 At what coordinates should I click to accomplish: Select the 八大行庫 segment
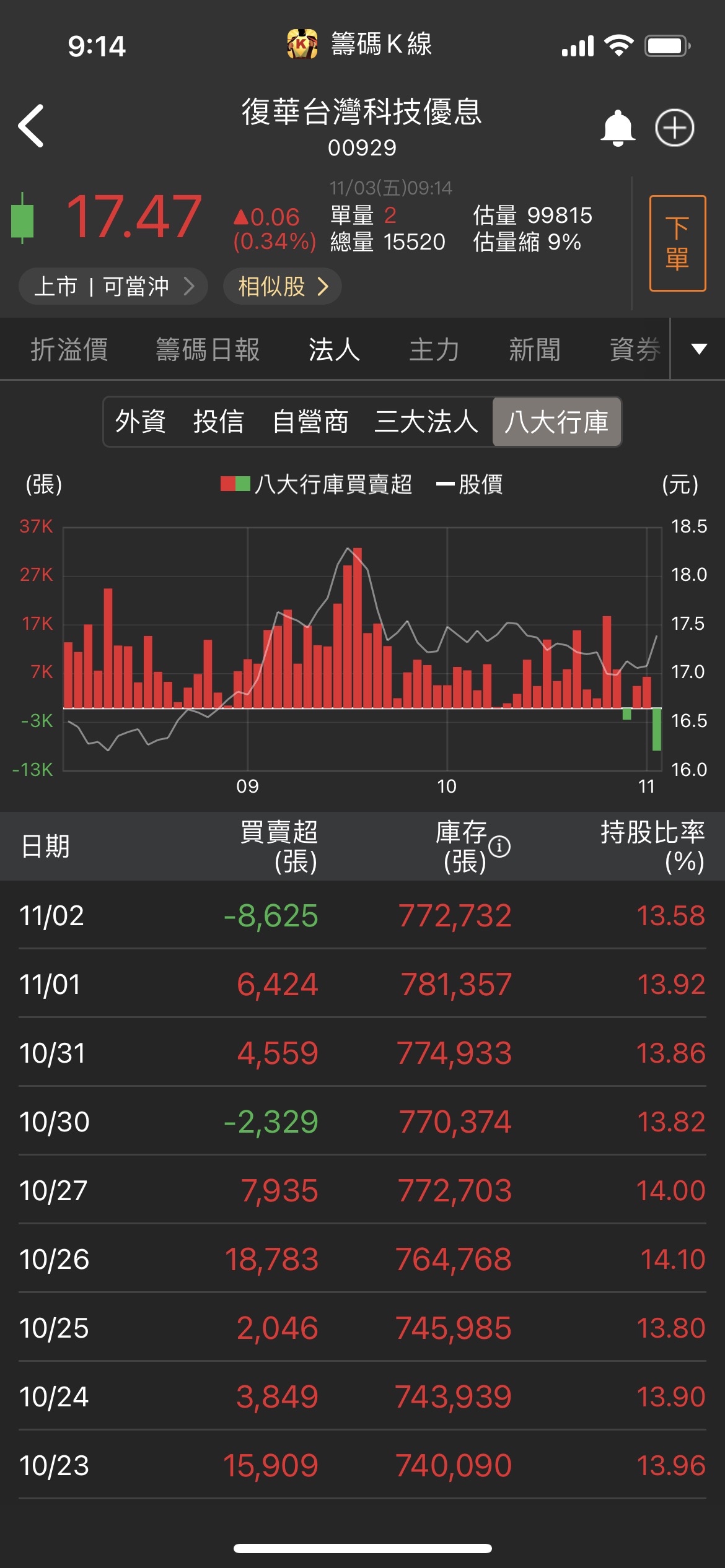click(x=556, y=422)
